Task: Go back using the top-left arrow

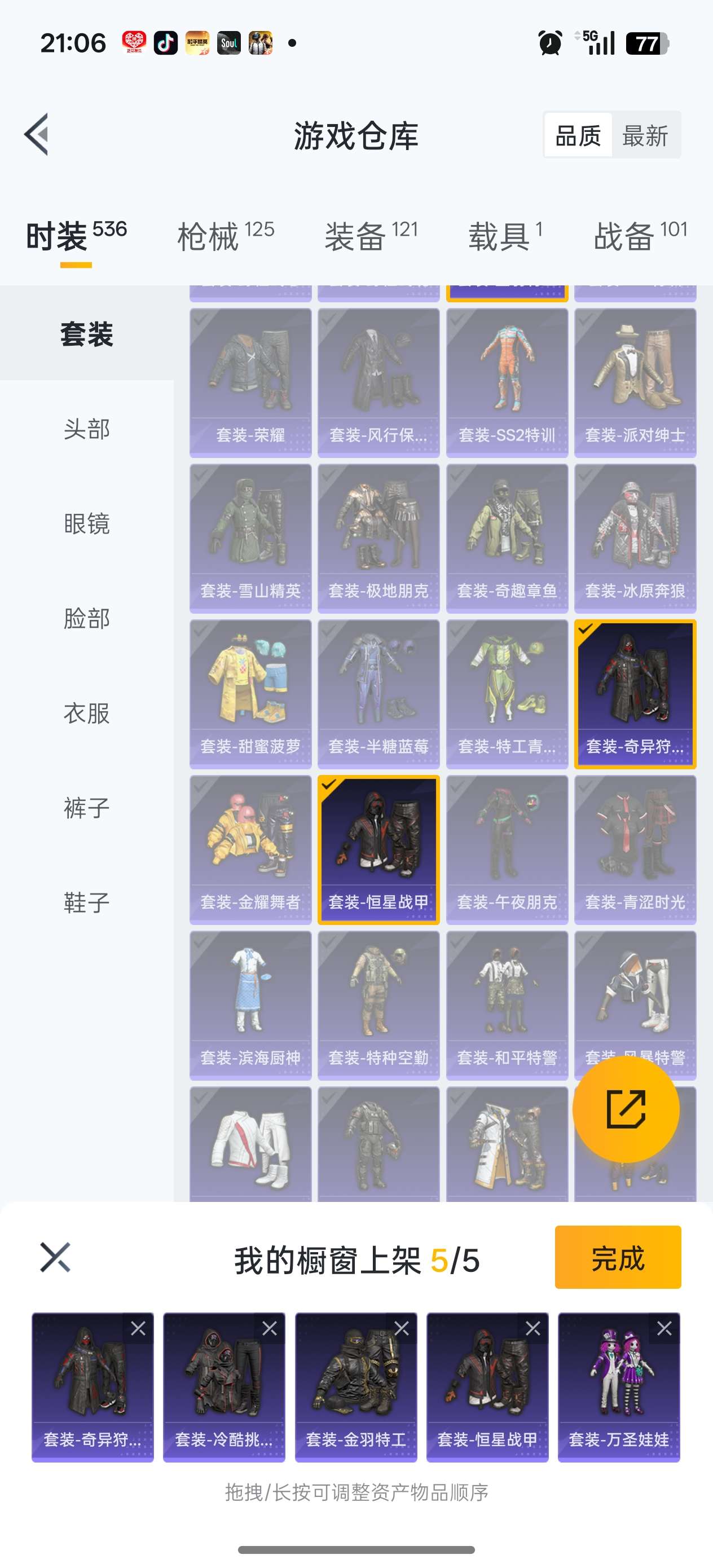Action: 37,135
